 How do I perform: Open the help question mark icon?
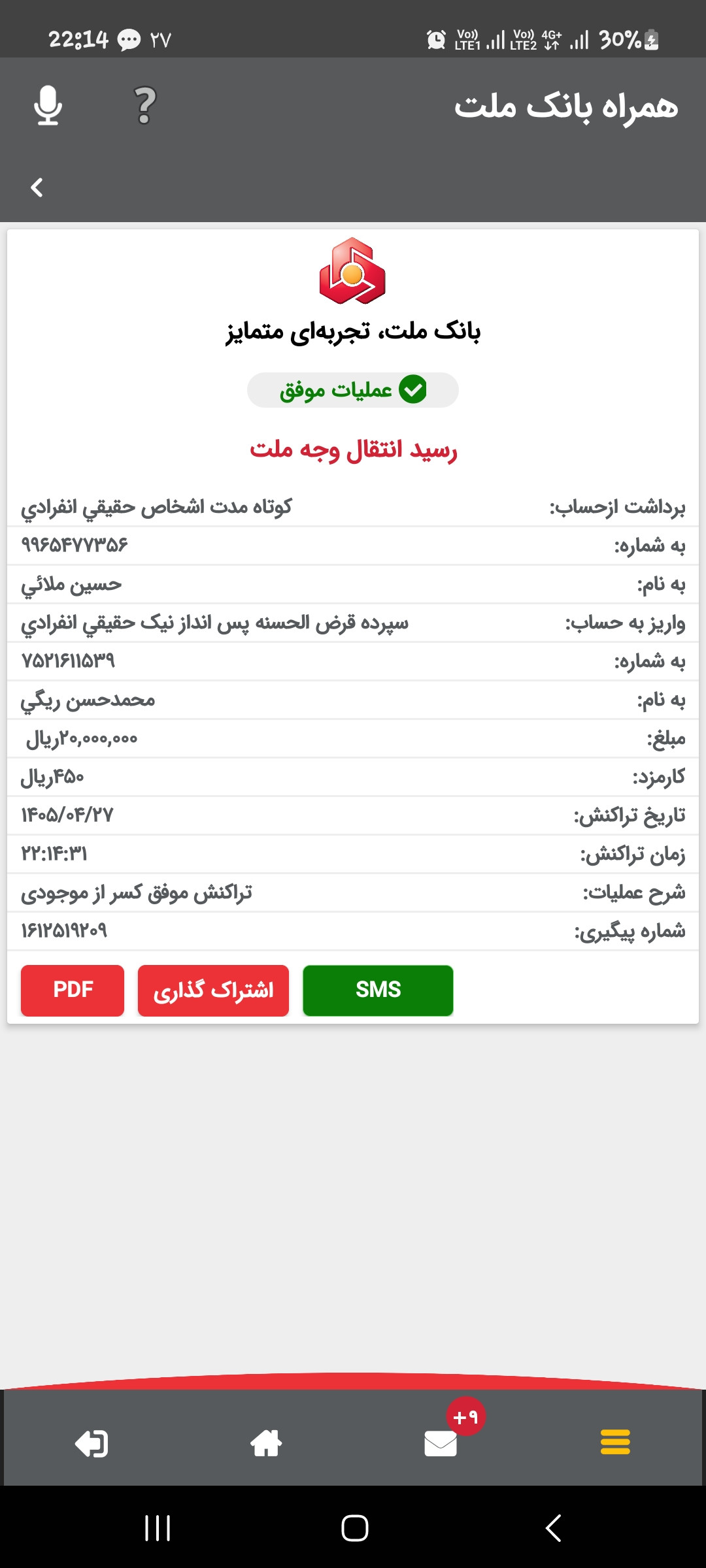[x=145, y=105]
